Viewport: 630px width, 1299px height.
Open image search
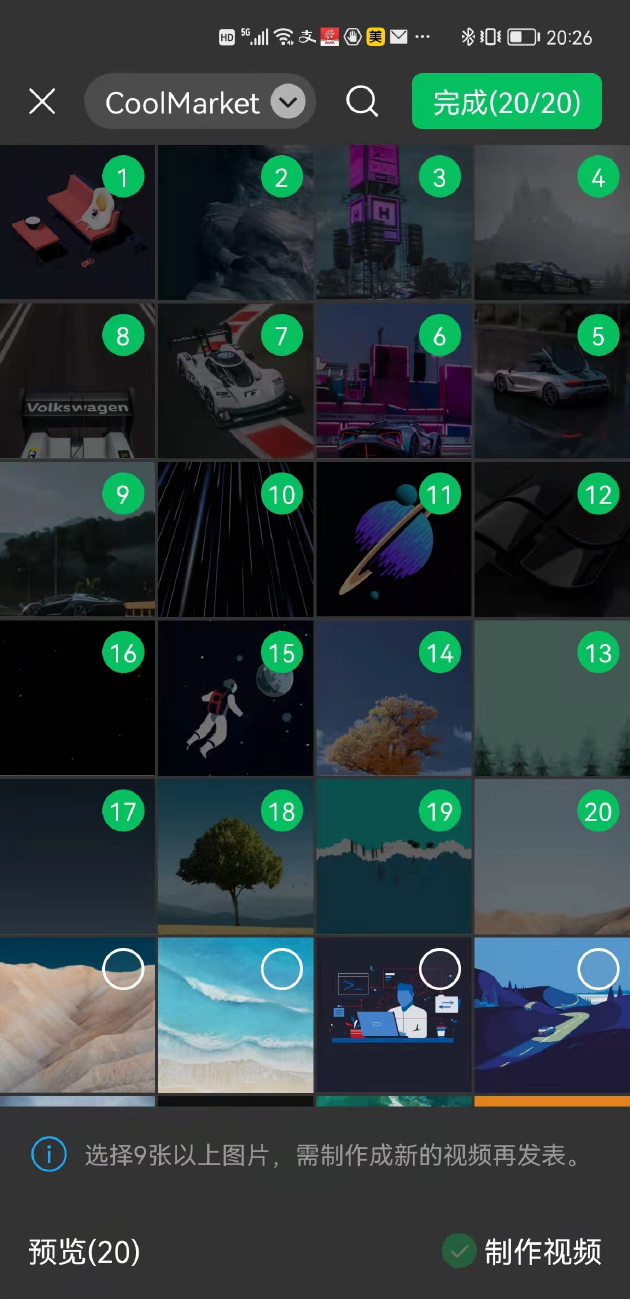click(362, 101)
